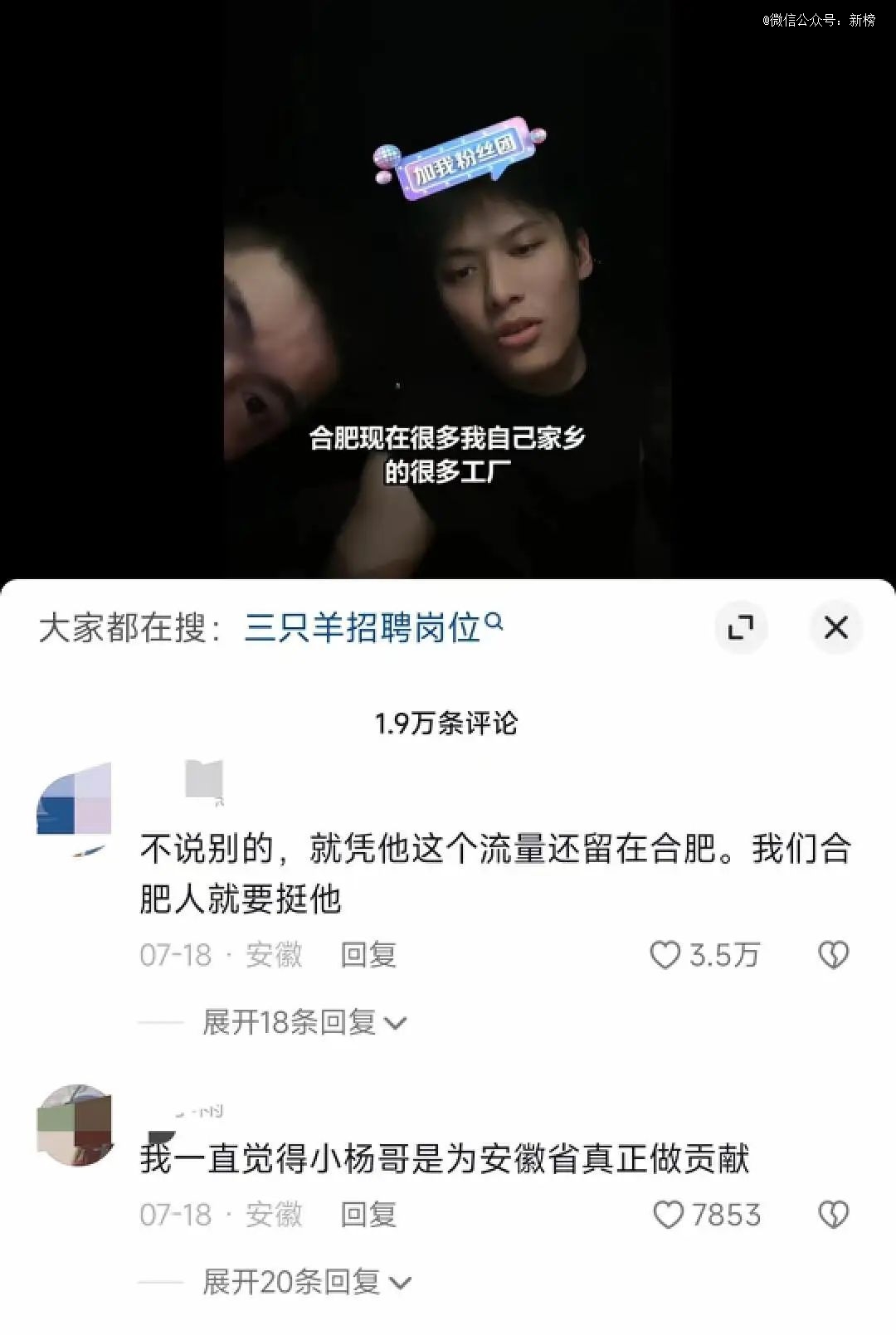Close the comments panel

(835, 627)
